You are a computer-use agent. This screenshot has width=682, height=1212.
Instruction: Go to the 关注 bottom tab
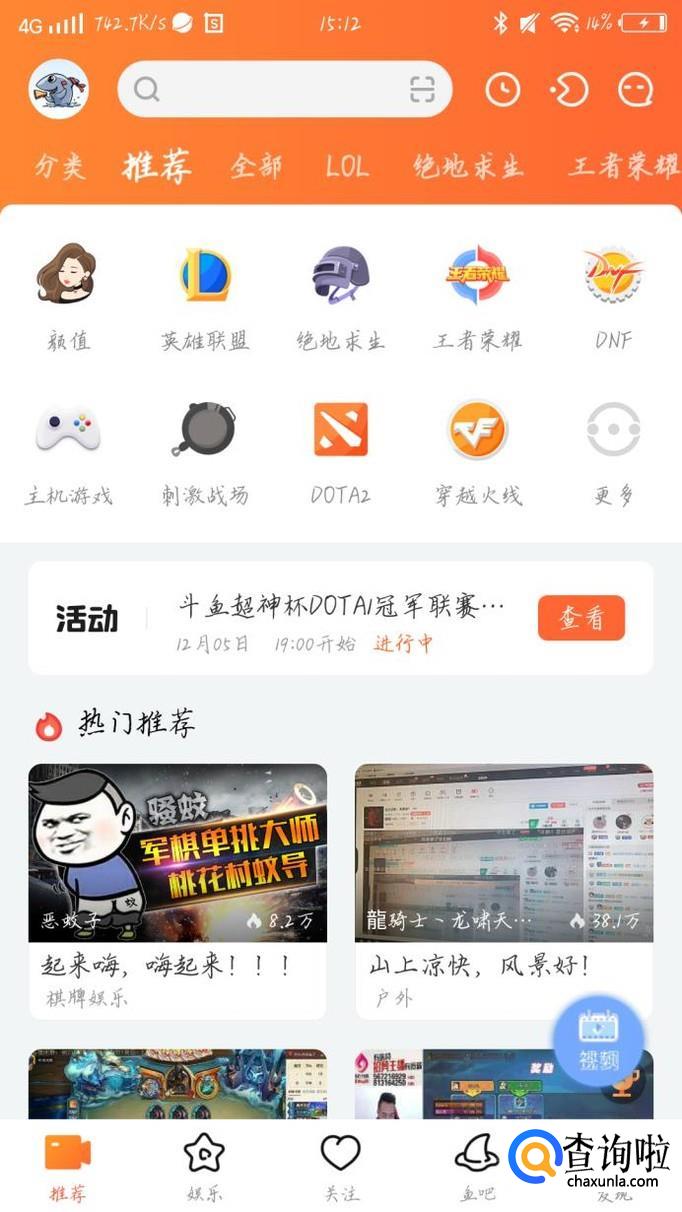340,1166
